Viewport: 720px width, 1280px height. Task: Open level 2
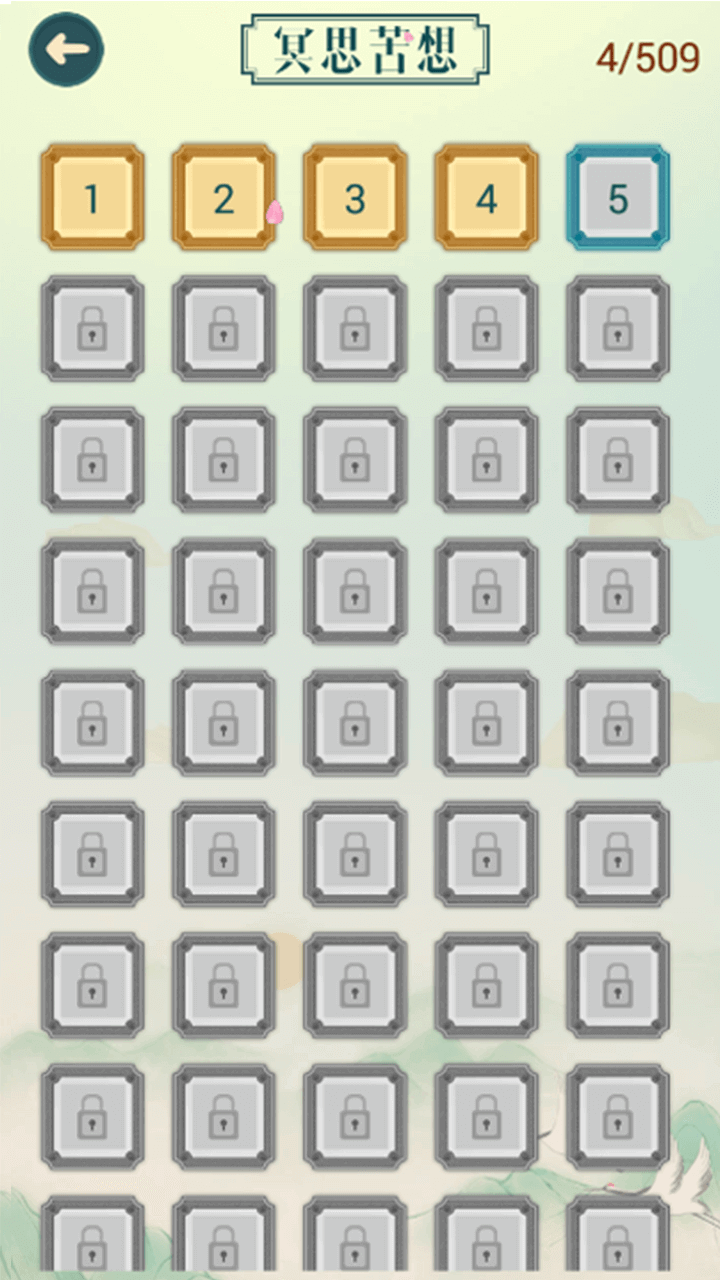(223, 198)
